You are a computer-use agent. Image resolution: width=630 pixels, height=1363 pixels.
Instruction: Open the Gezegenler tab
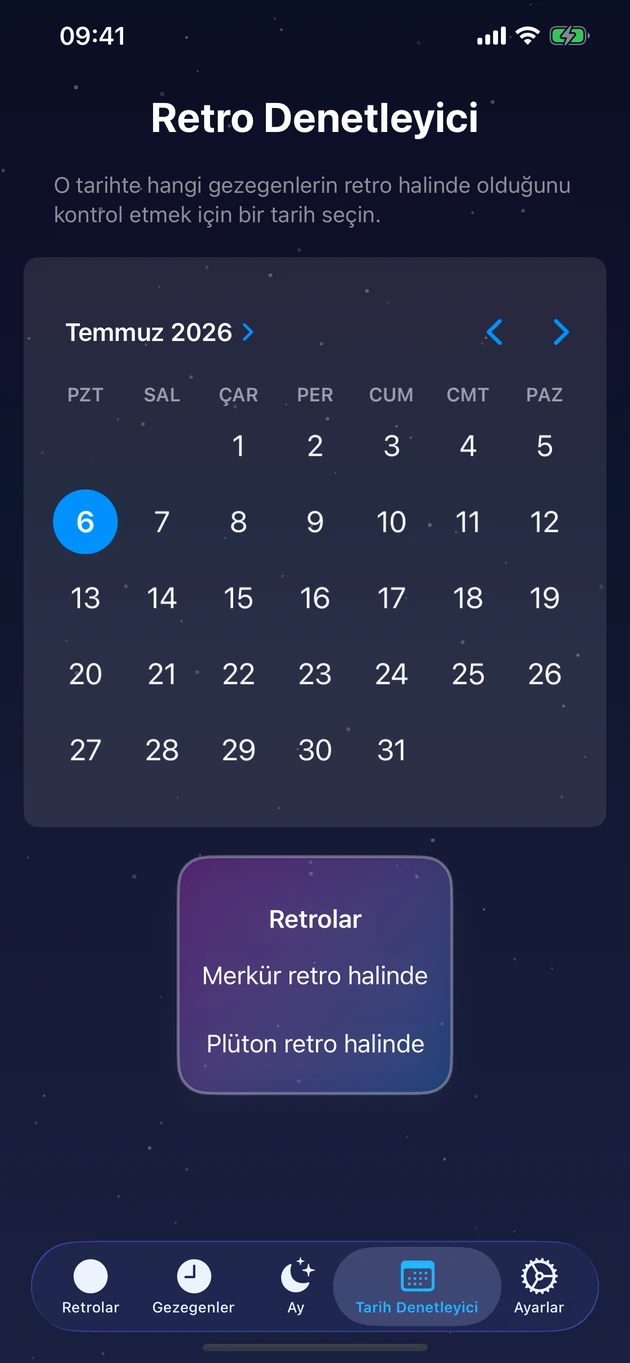click(194, 1286)
